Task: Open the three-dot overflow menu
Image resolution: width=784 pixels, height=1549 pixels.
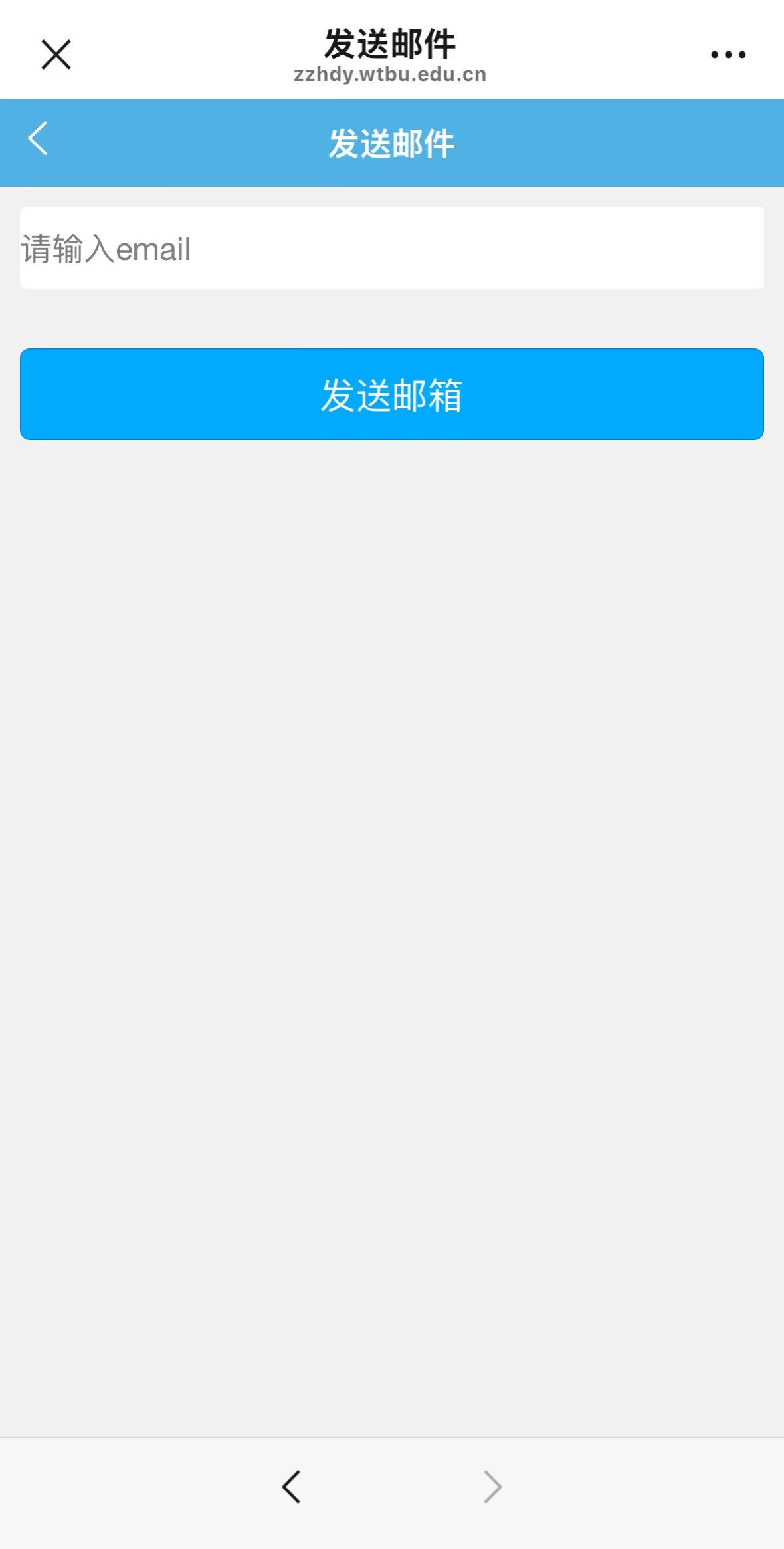Action: [x=728, y=55]
